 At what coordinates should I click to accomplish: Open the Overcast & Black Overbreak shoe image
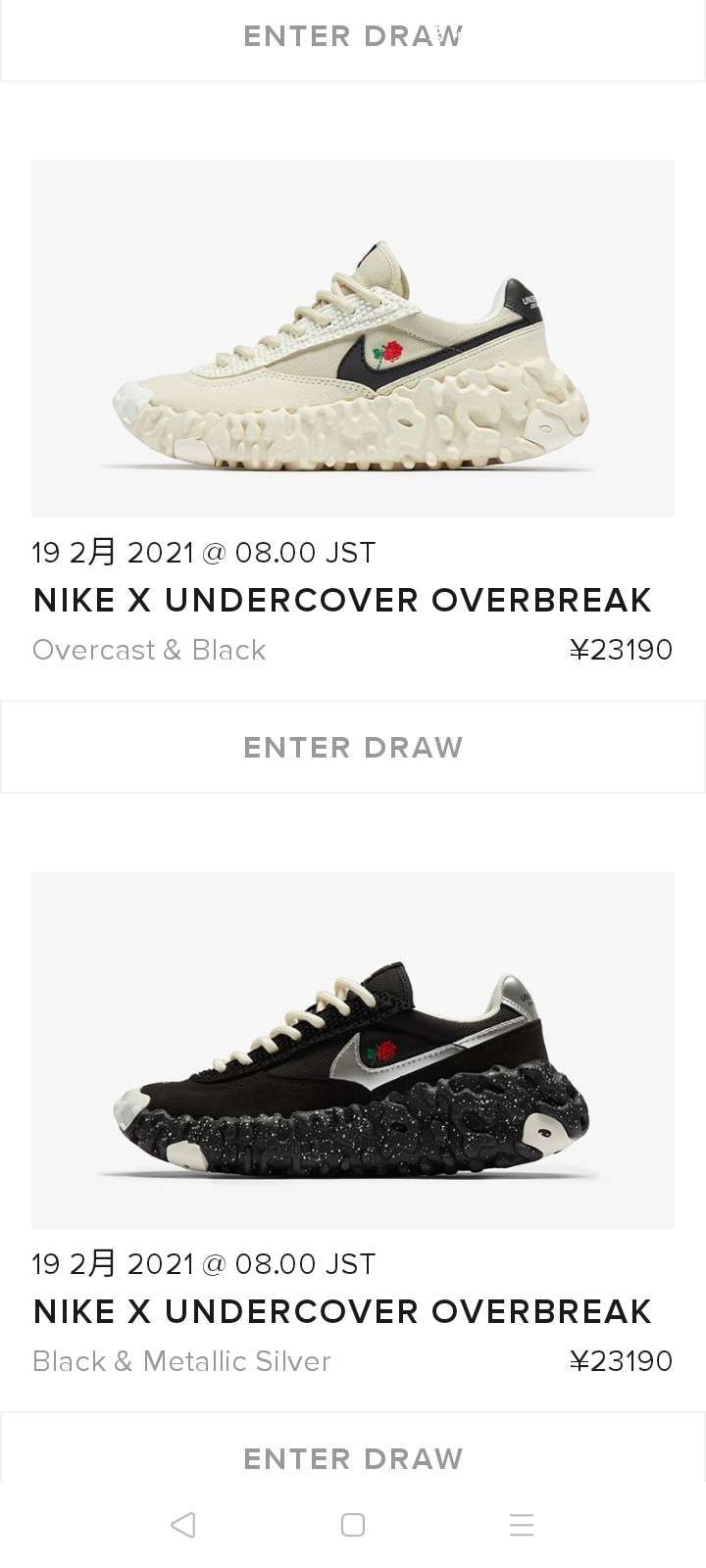point(353,338)
